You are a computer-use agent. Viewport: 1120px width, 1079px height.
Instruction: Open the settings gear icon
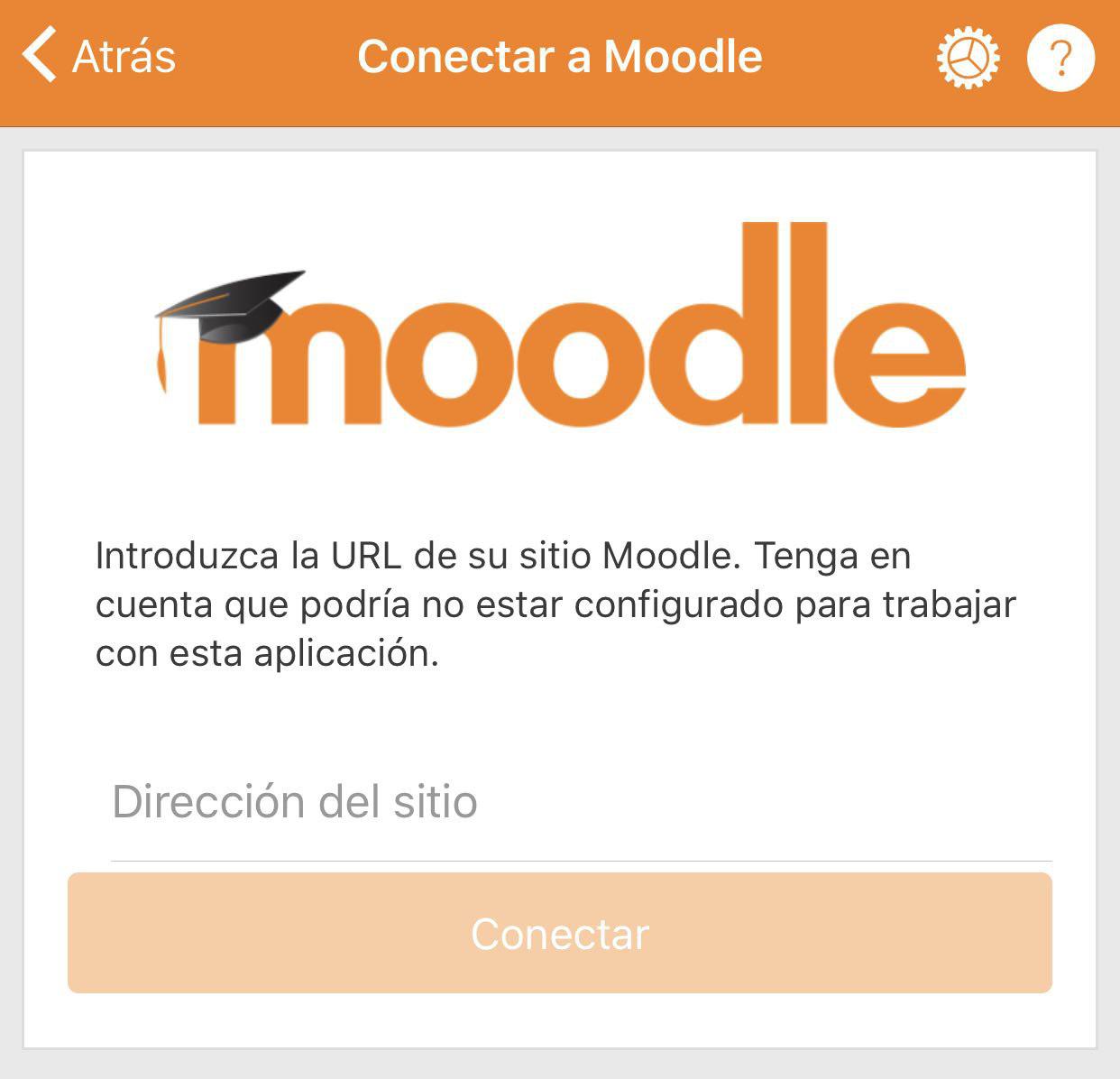(x=968, y=60)
